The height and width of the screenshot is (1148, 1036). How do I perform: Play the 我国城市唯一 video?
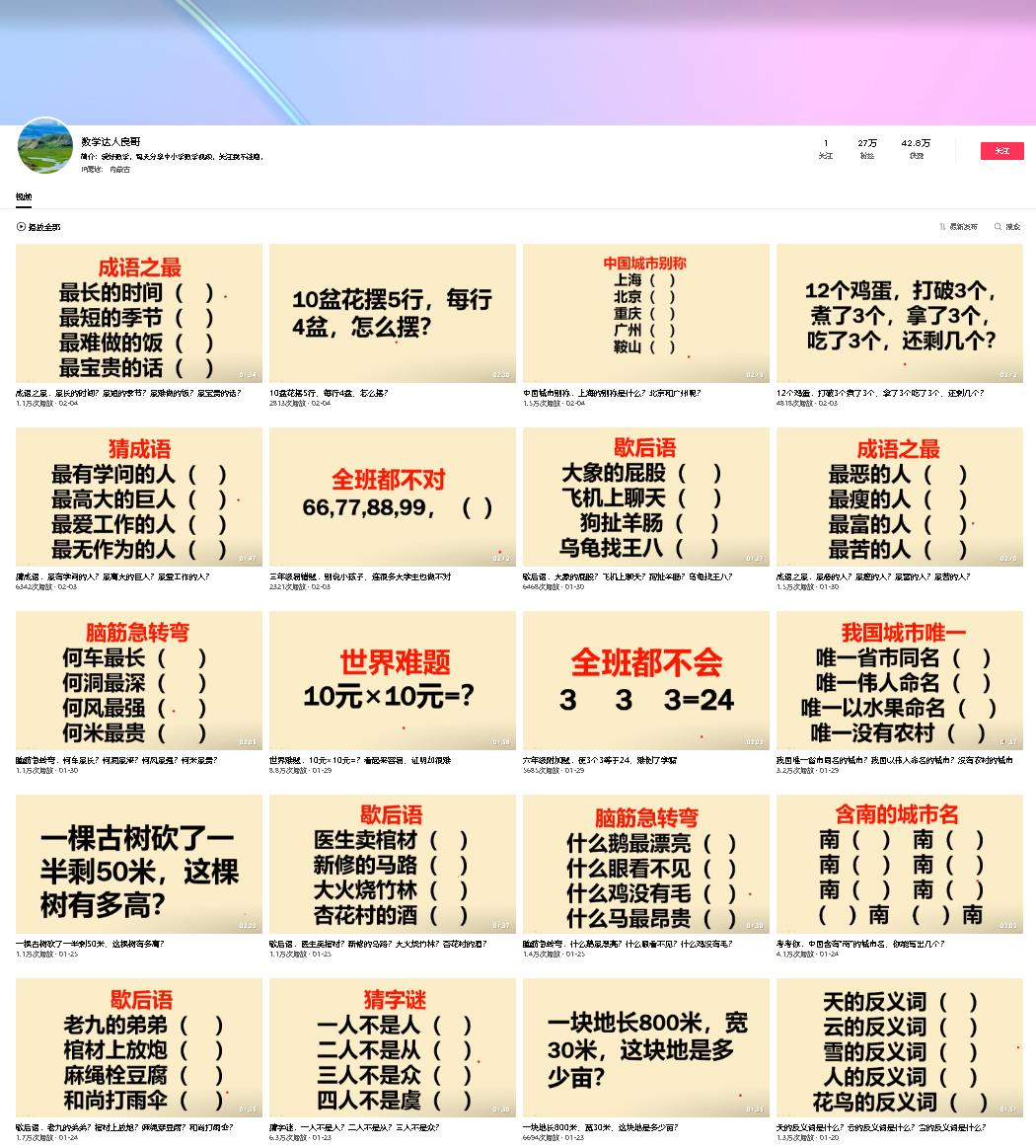point(900,681)
